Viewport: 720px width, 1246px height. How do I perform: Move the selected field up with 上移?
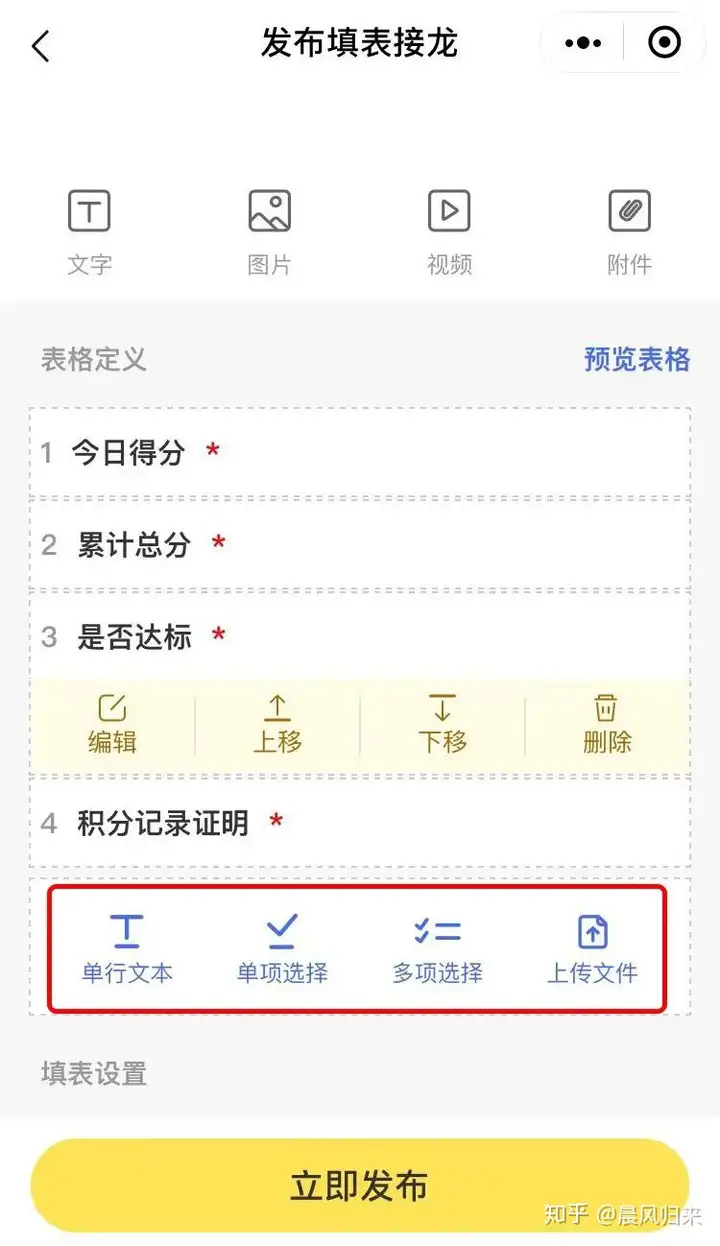[x=277, y=725]
